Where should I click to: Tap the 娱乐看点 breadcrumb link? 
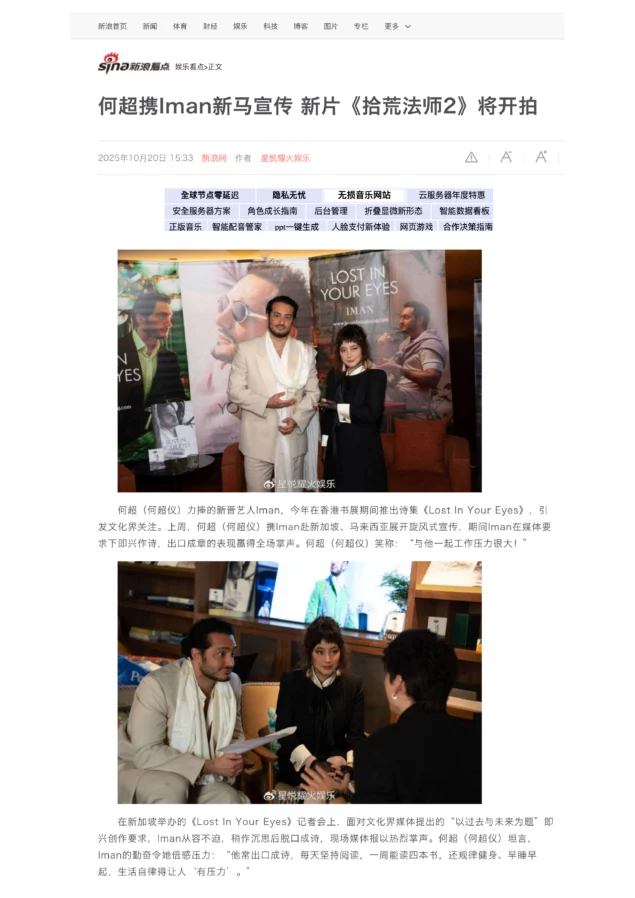(x=189, y=67)
